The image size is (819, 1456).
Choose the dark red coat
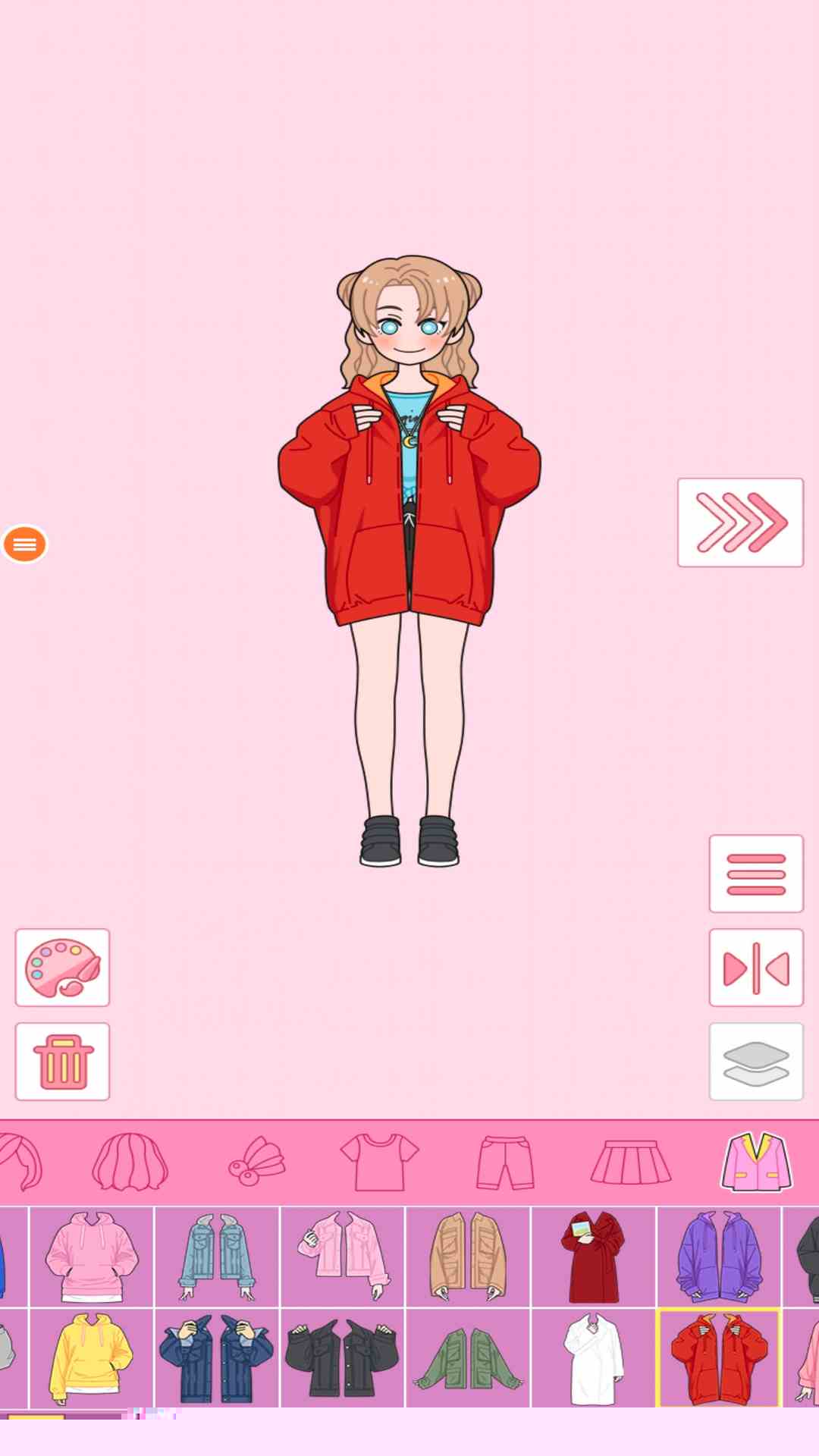593,1256
